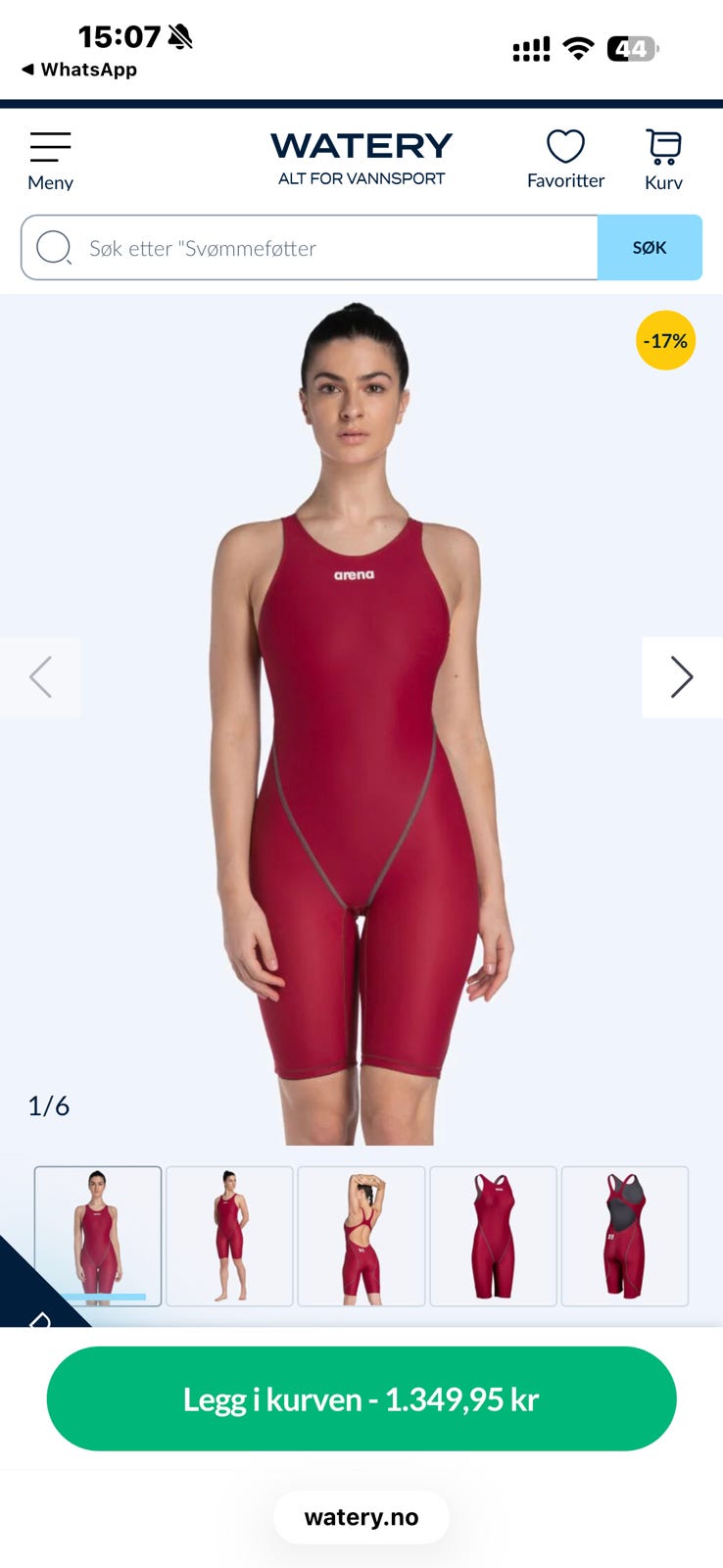The image size is (723, 1568).
Task: Select the fifth thumbnail, inside lining view
Action: coord(625,1236)
